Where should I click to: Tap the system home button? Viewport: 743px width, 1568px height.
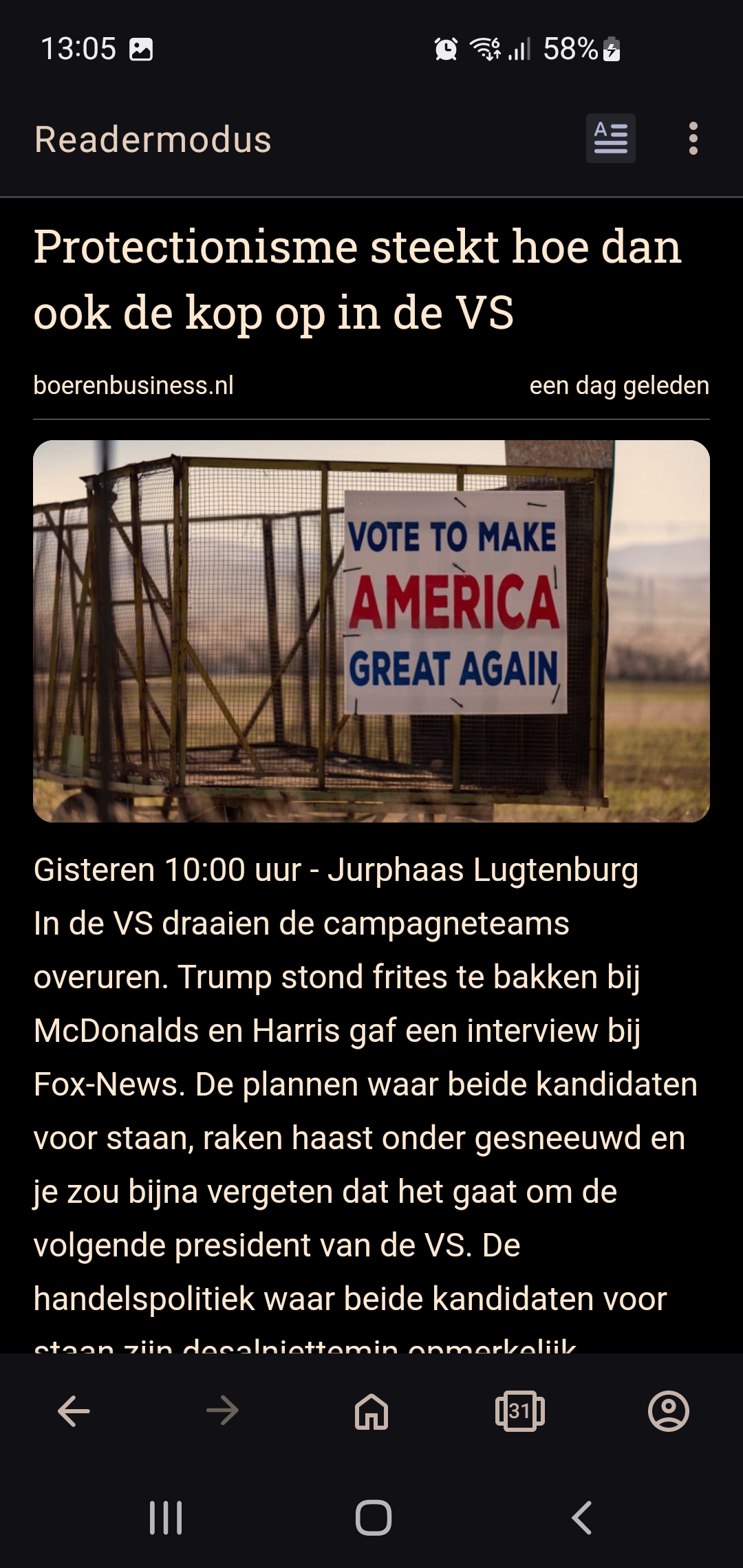click(374, 1518)
